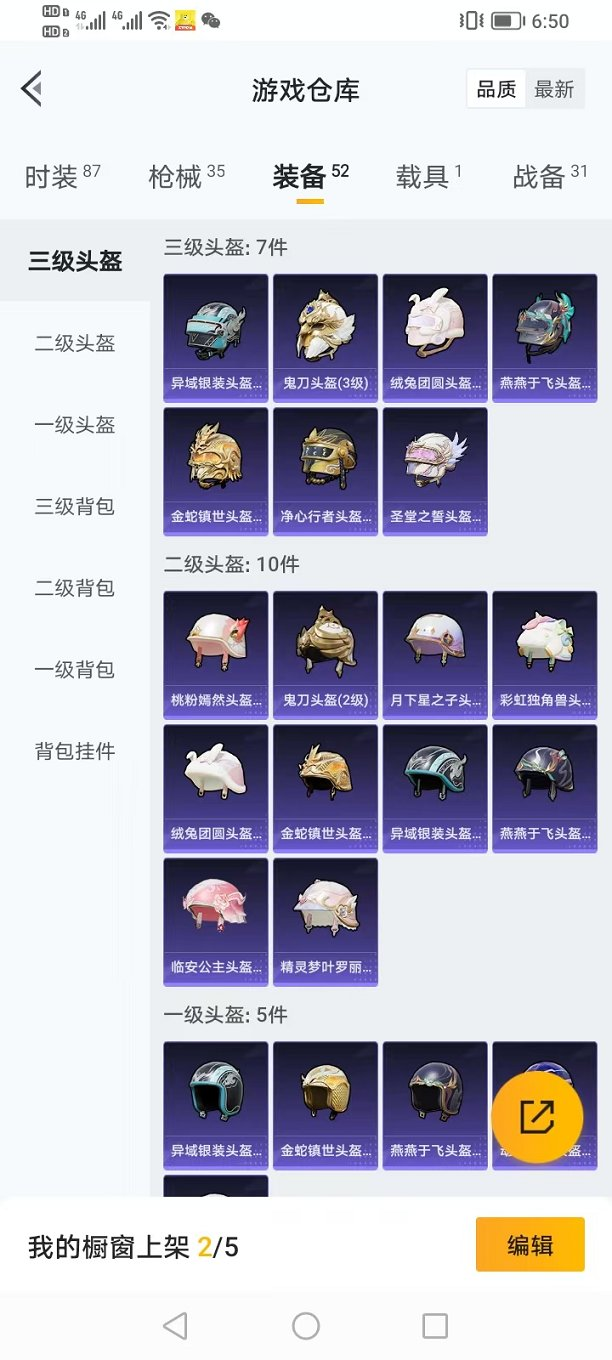612x1360 pixels.
Task: Select 二级头盔 in the sidebar
Action: [x=75, y=344]
